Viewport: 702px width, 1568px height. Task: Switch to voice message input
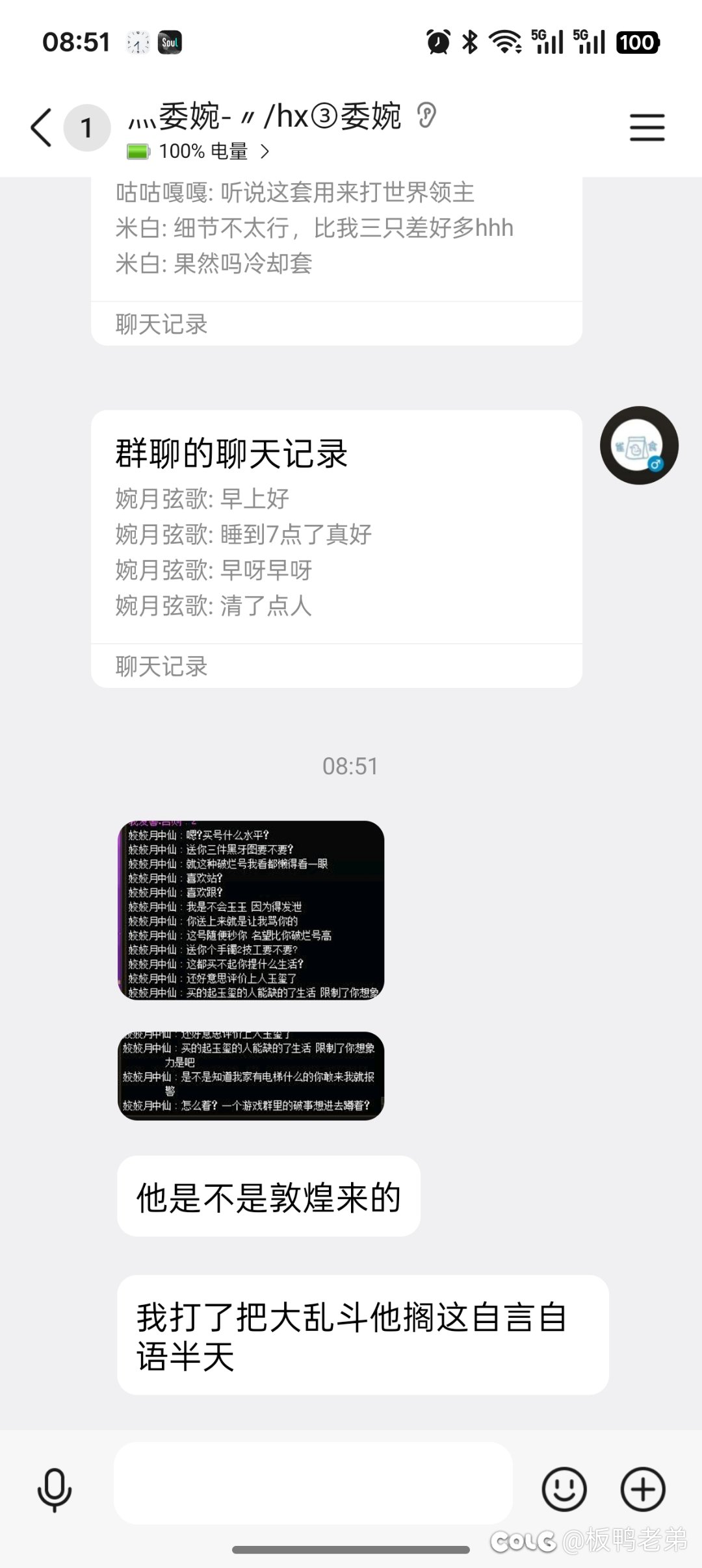[x=55, y=1489]
